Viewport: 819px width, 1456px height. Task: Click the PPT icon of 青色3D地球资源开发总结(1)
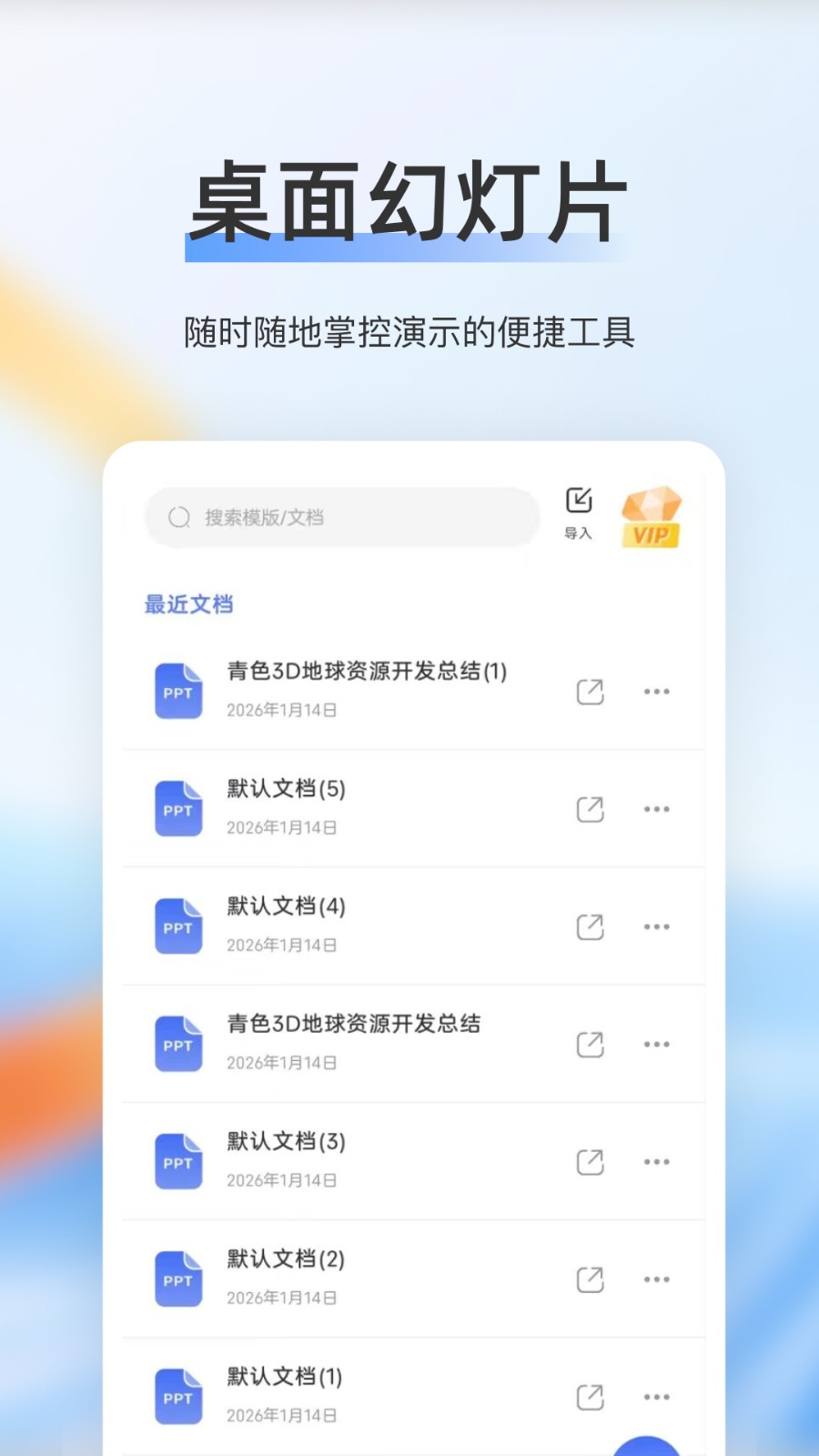[x=177, y=690]
